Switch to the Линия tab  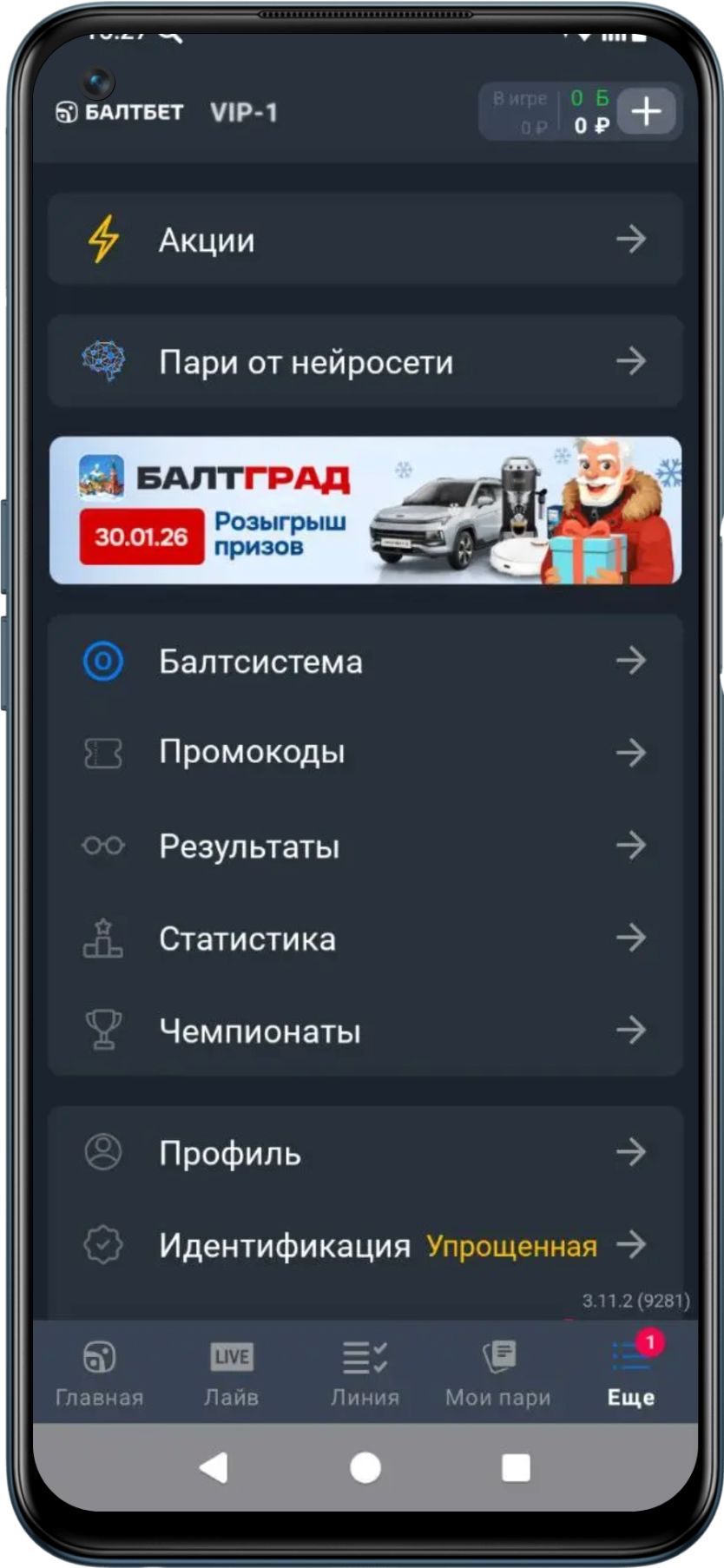(365, 1374)
